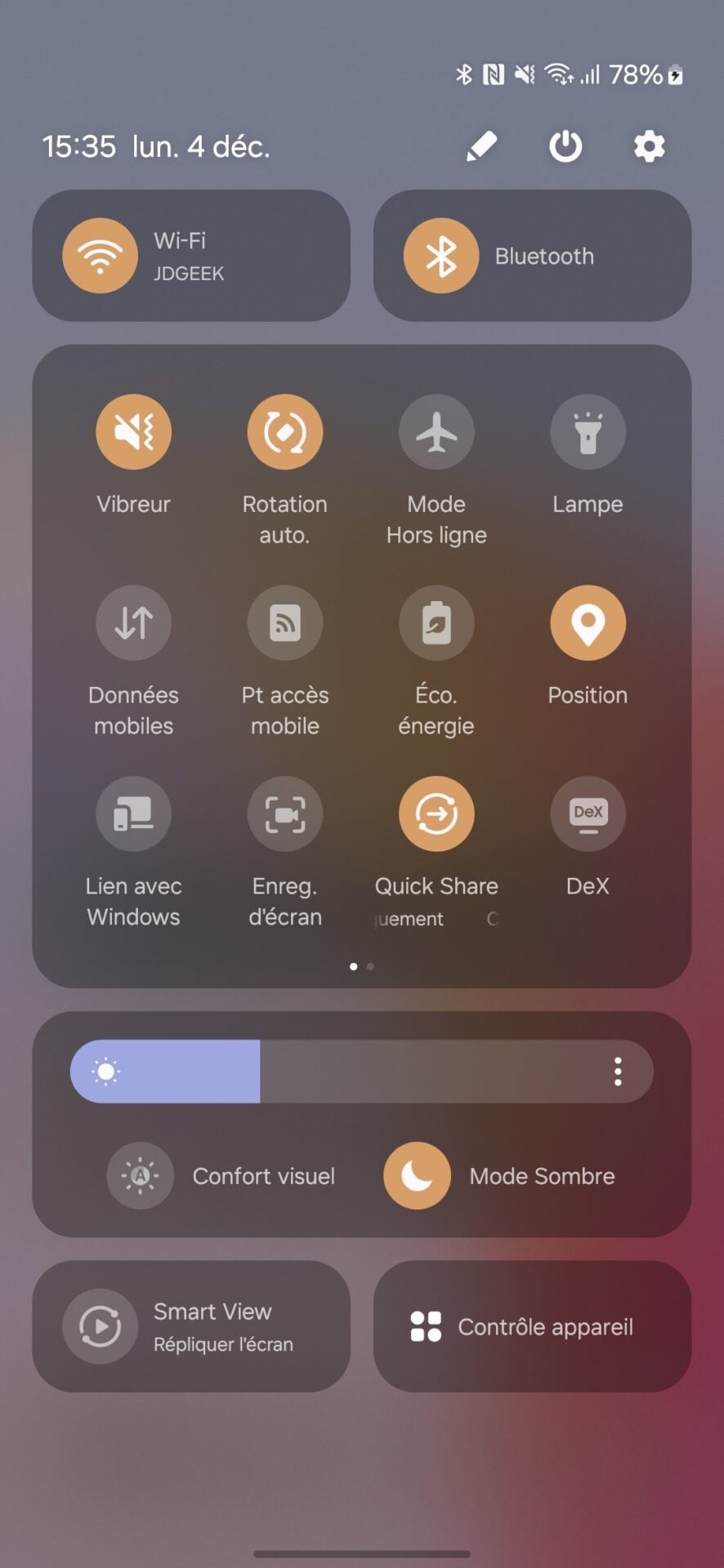
Task: Toggle Quick Share
Action: coord(436,814)
